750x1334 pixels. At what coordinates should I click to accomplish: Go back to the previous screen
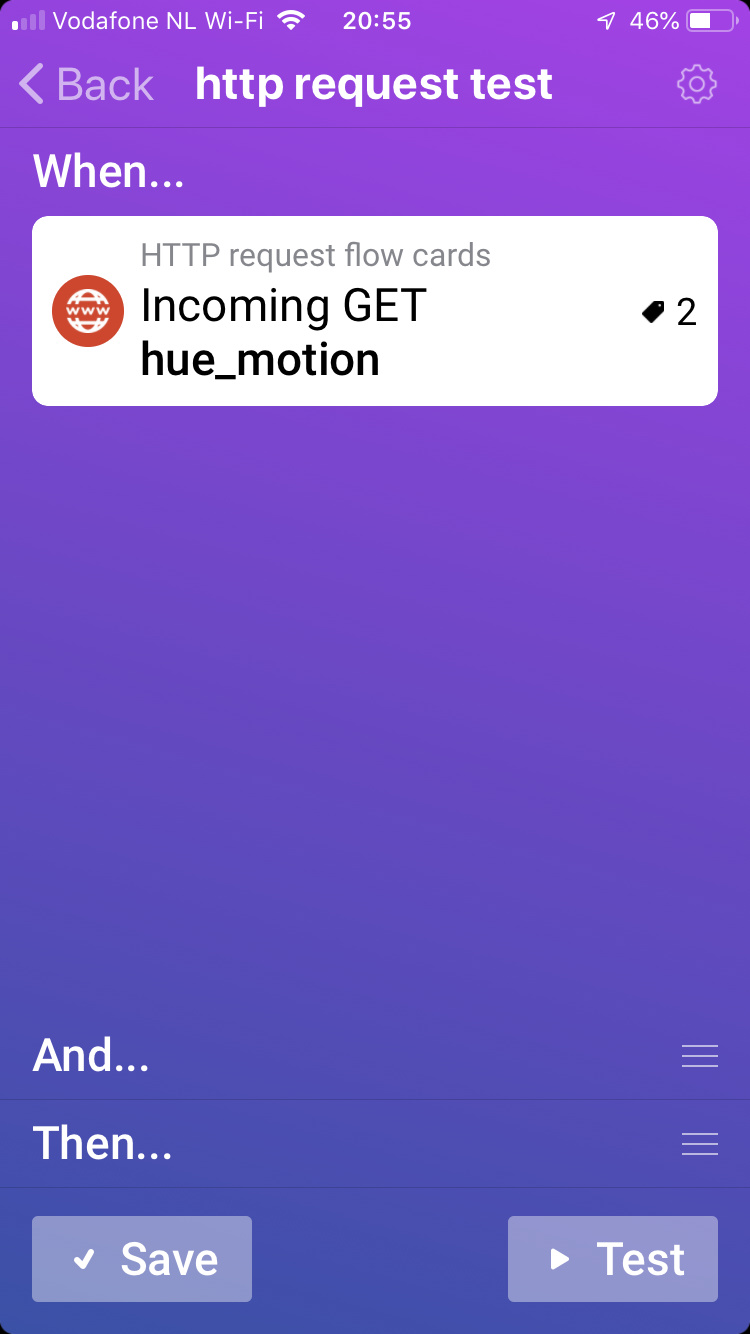86,85
